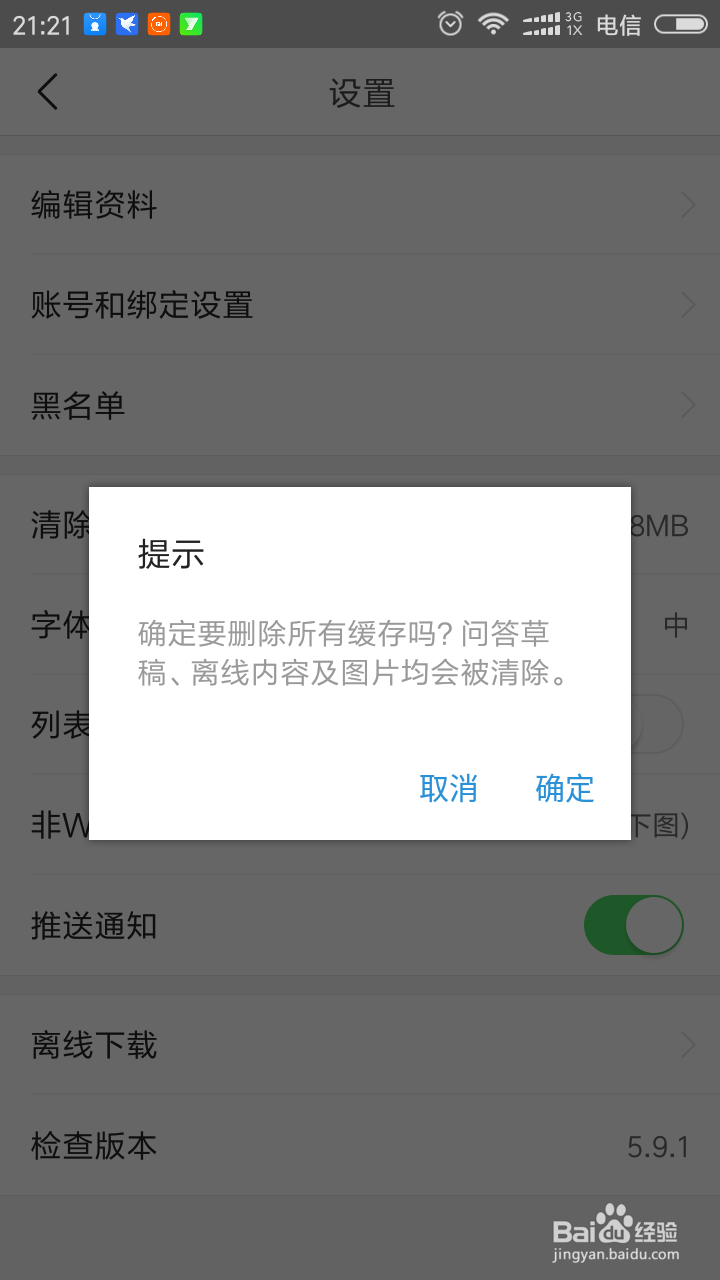Disable the 推送通知 switch
Image resolution: width=720 pixels, height=1280 pixels.
(634, 925)
